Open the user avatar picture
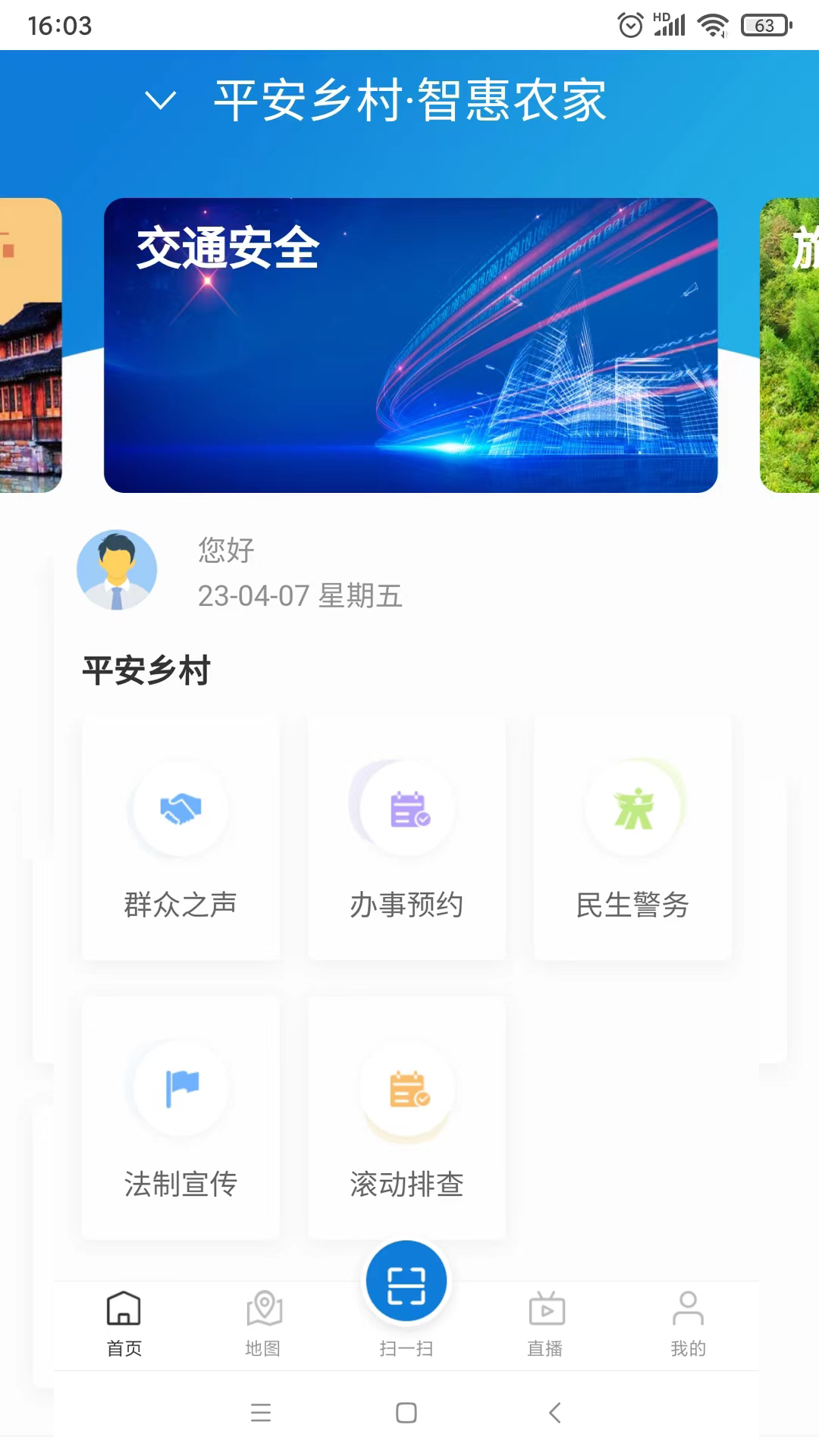The width and height of the screenshot is (819, 1456). click(118, 570)
